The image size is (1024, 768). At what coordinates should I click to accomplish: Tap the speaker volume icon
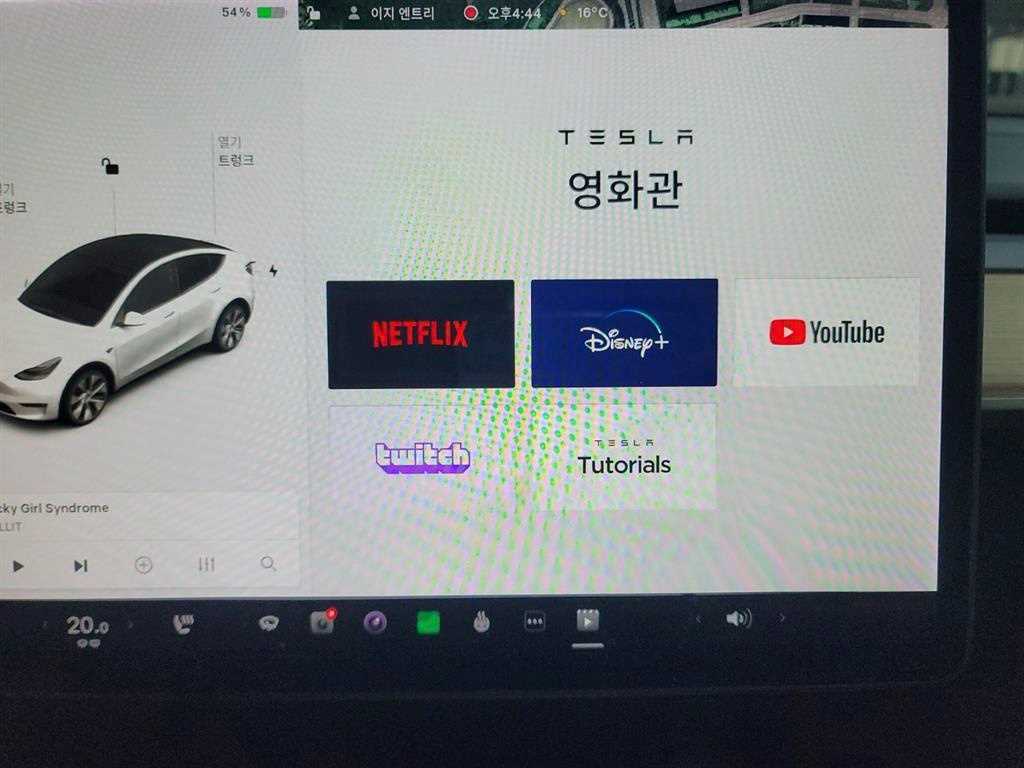pyautogui.click(x=738, y=619)
